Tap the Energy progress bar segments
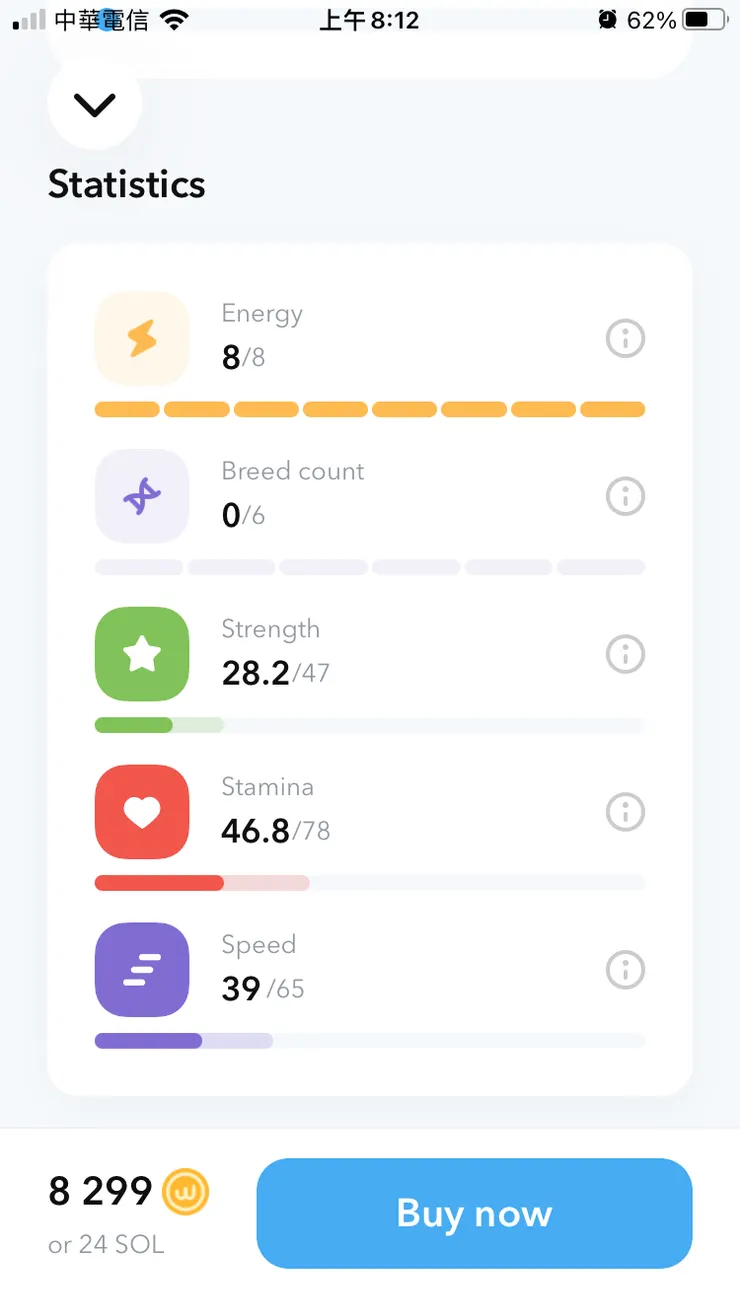 [370, 408]
